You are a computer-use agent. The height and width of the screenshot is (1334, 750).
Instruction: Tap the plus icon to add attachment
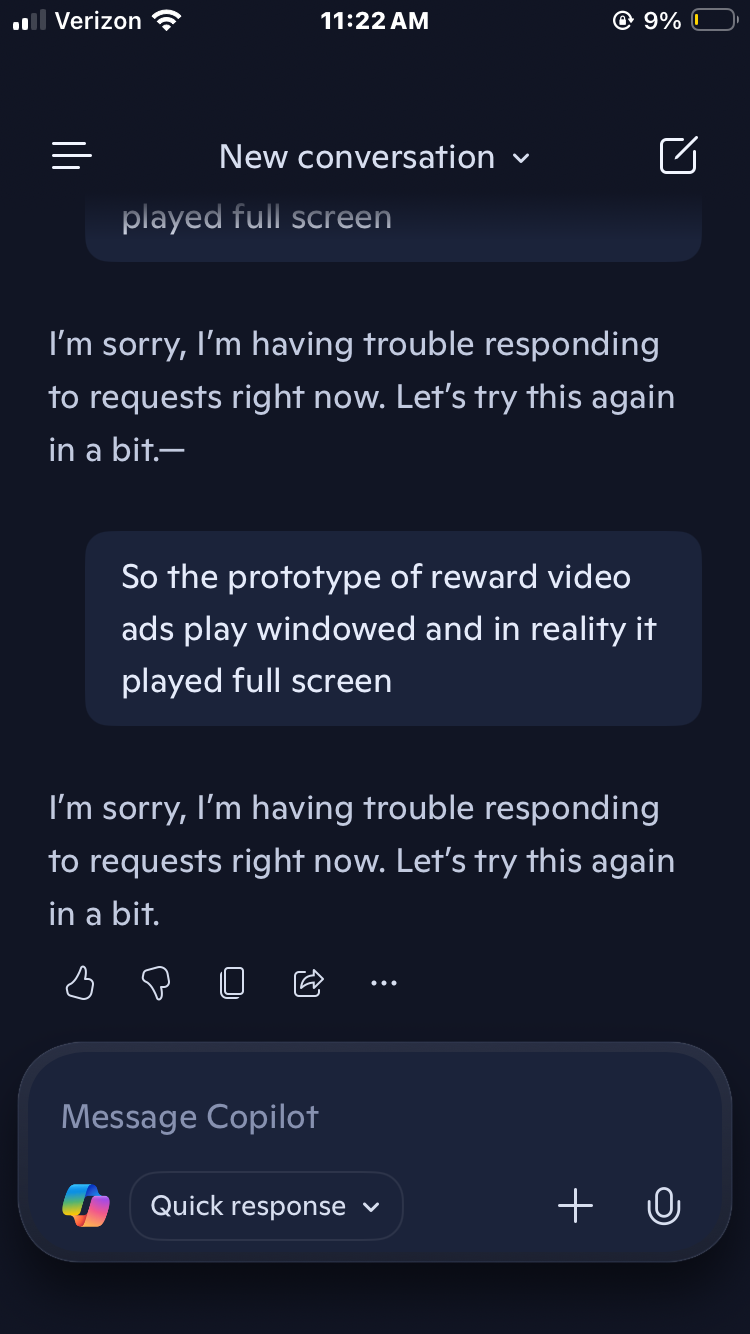[575, 1206]
